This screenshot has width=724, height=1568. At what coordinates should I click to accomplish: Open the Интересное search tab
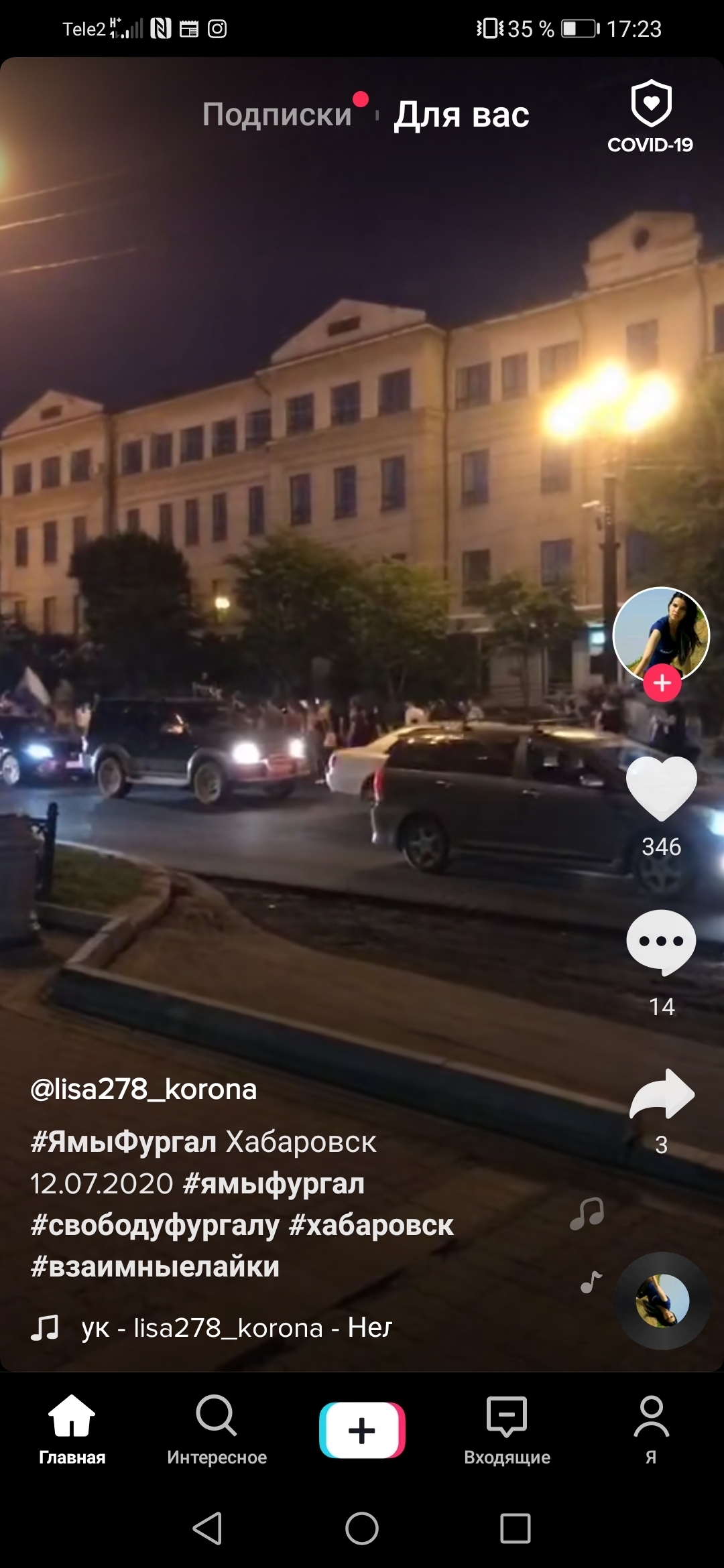click(x=217, y=1429)
